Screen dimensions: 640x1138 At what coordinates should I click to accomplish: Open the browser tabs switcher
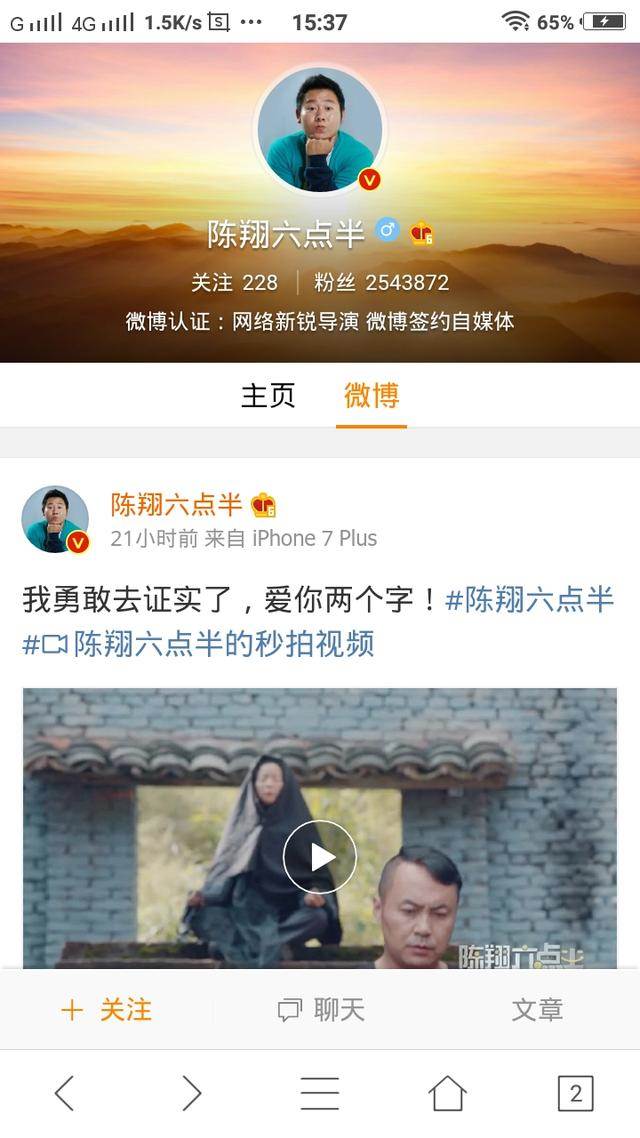(x=575, y=1093)
